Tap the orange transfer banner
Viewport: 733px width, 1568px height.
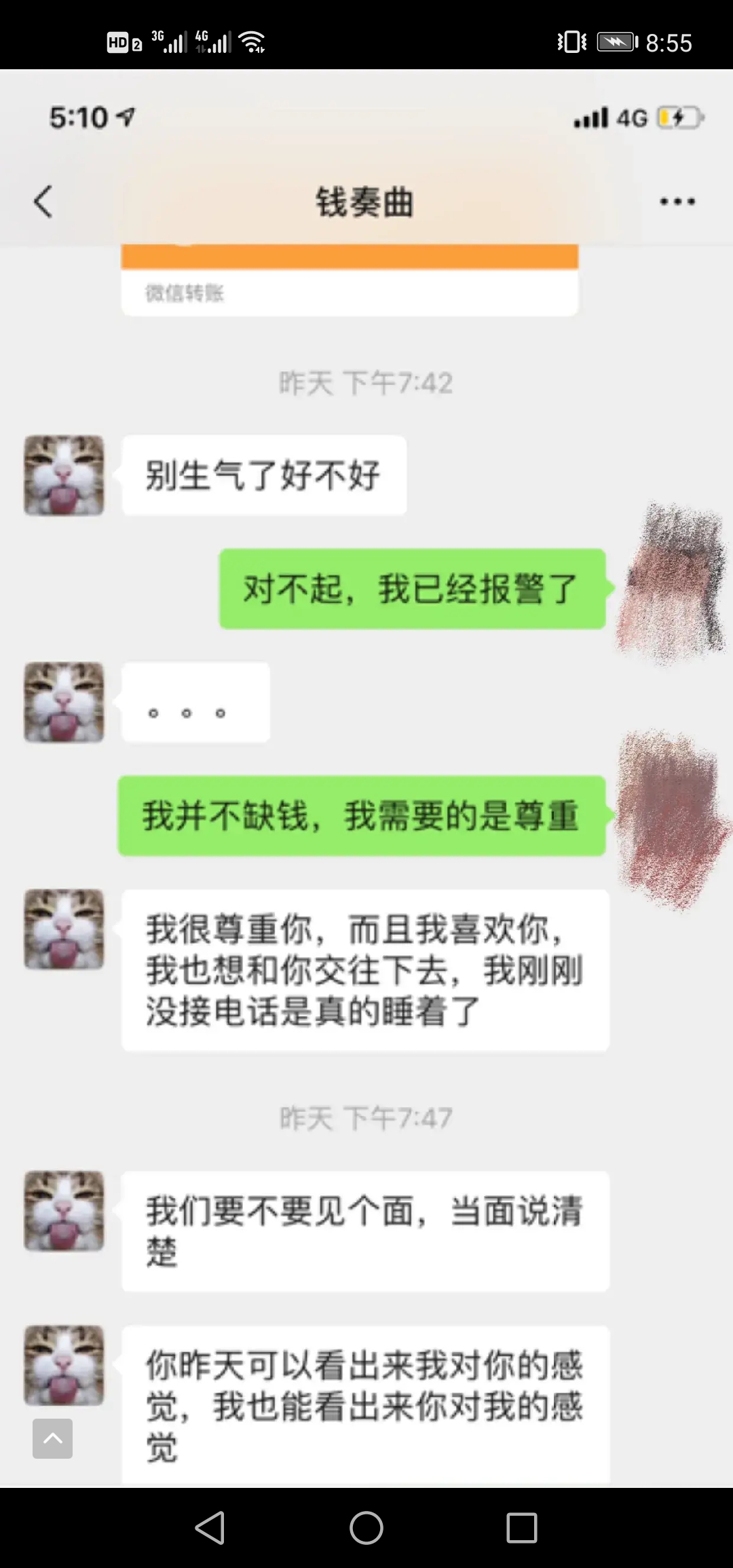click(349, 258)
